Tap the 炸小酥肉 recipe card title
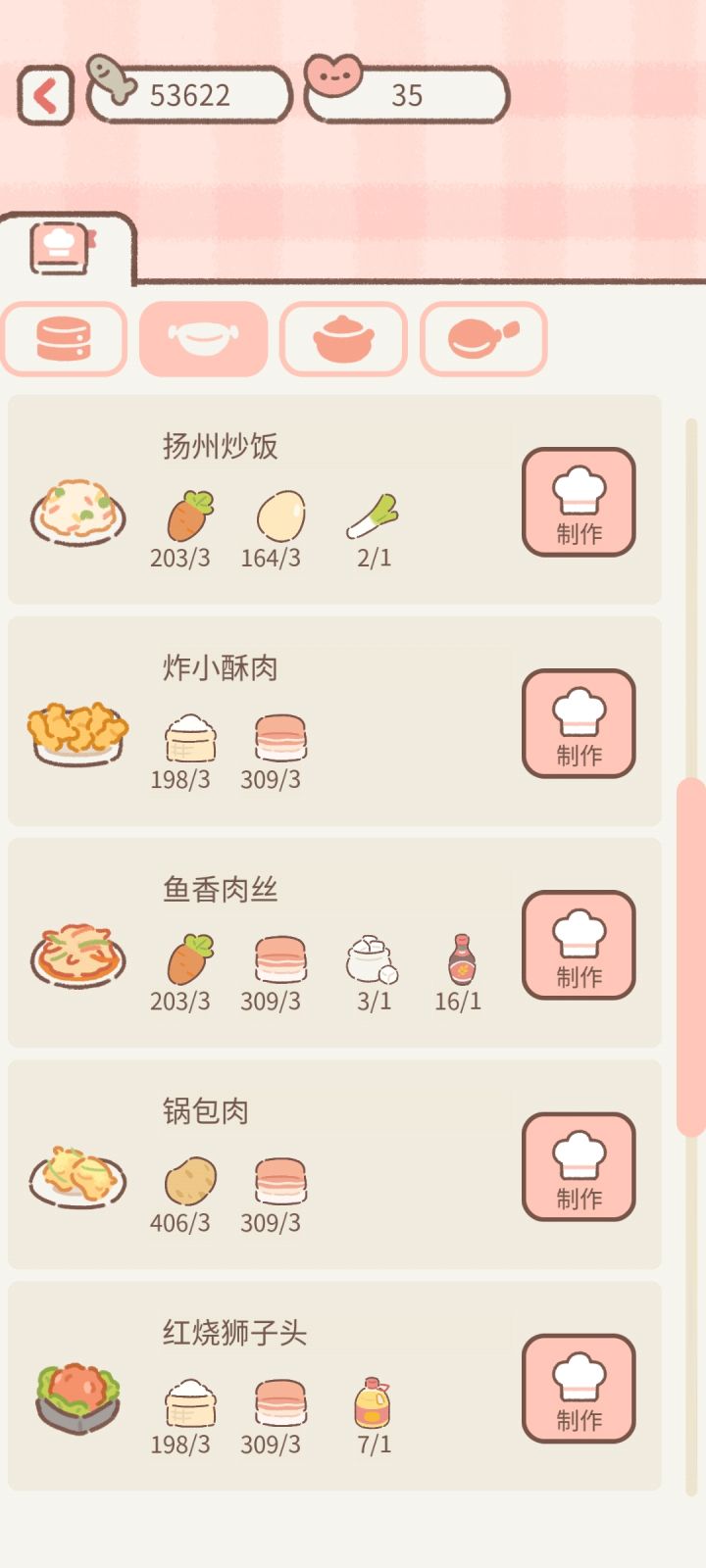The width and height of the screenshot is (706, 1568). pyautogui.click(x=221, y=667)
